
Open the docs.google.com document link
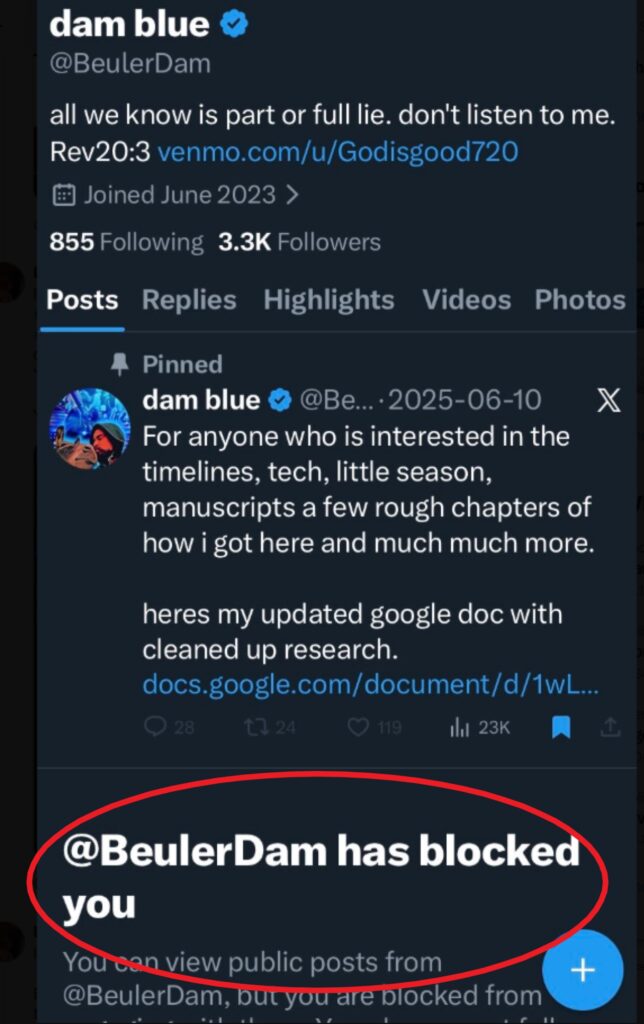click(x=370, y=685)
